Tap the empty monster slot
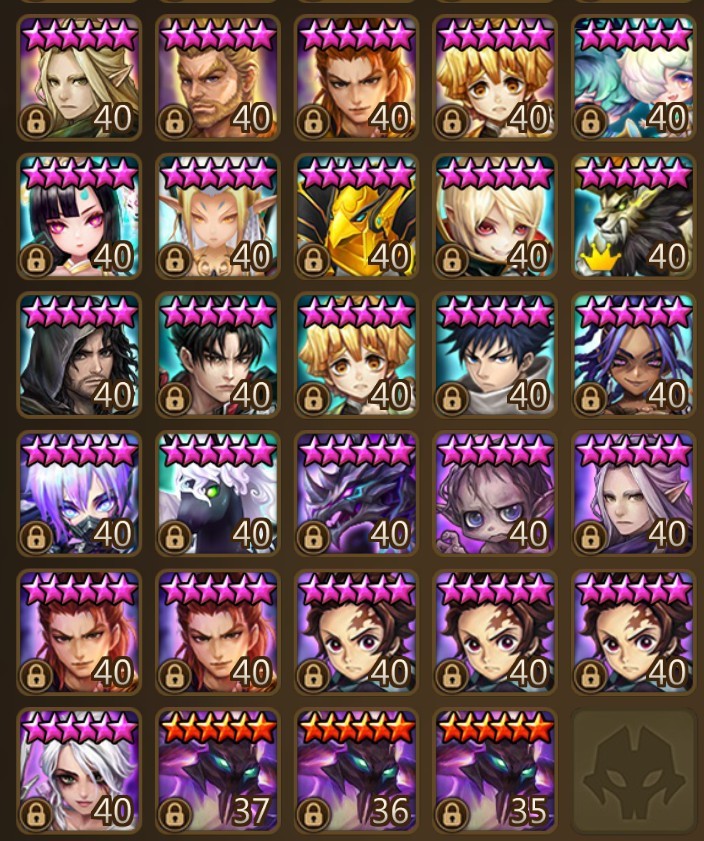Image resolution: width=704 pixels, height=841 pixels. point(634,771)
